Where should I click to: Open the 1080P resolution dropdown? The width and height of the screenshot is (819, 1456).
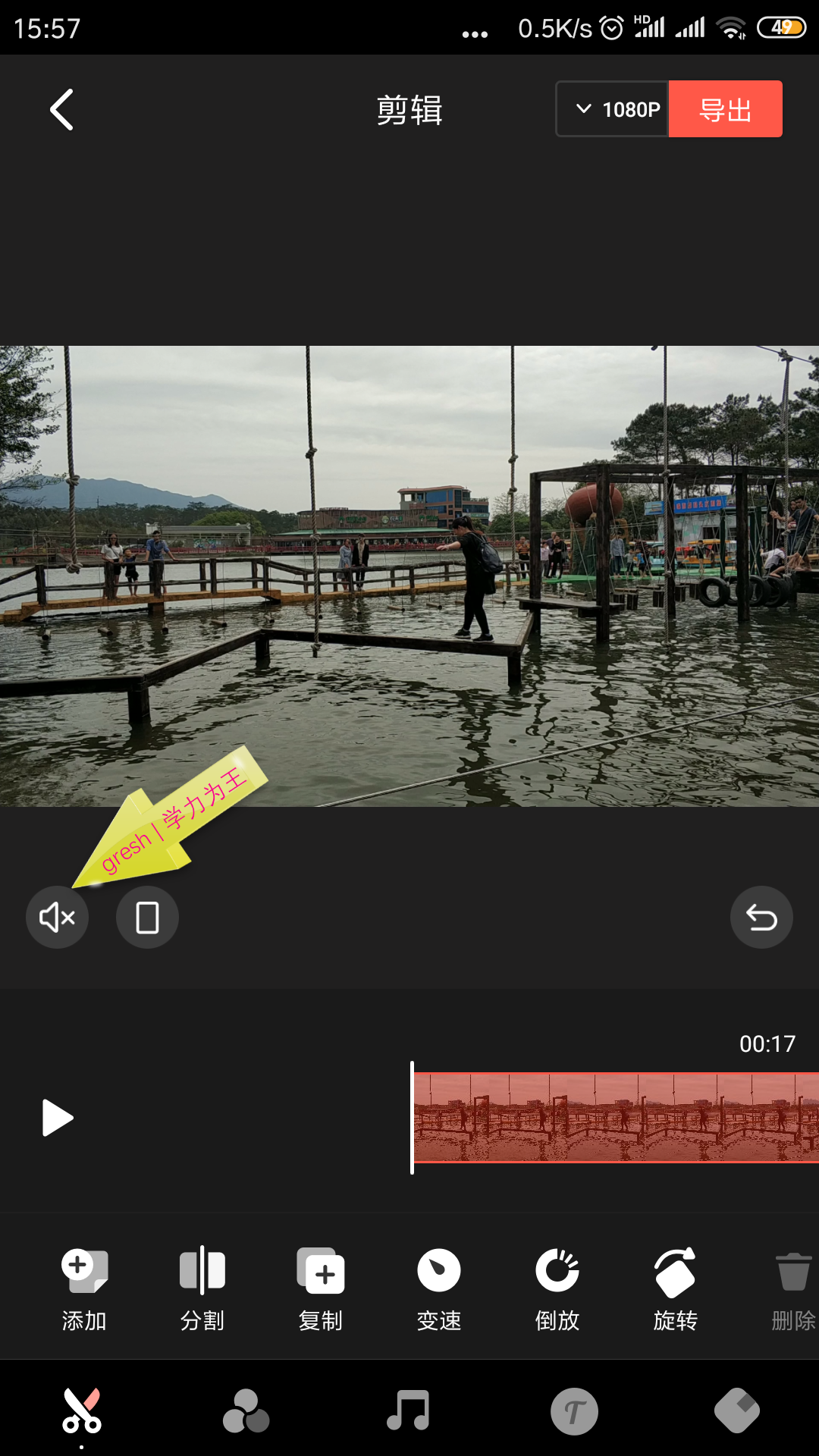(x=613, y=110)
